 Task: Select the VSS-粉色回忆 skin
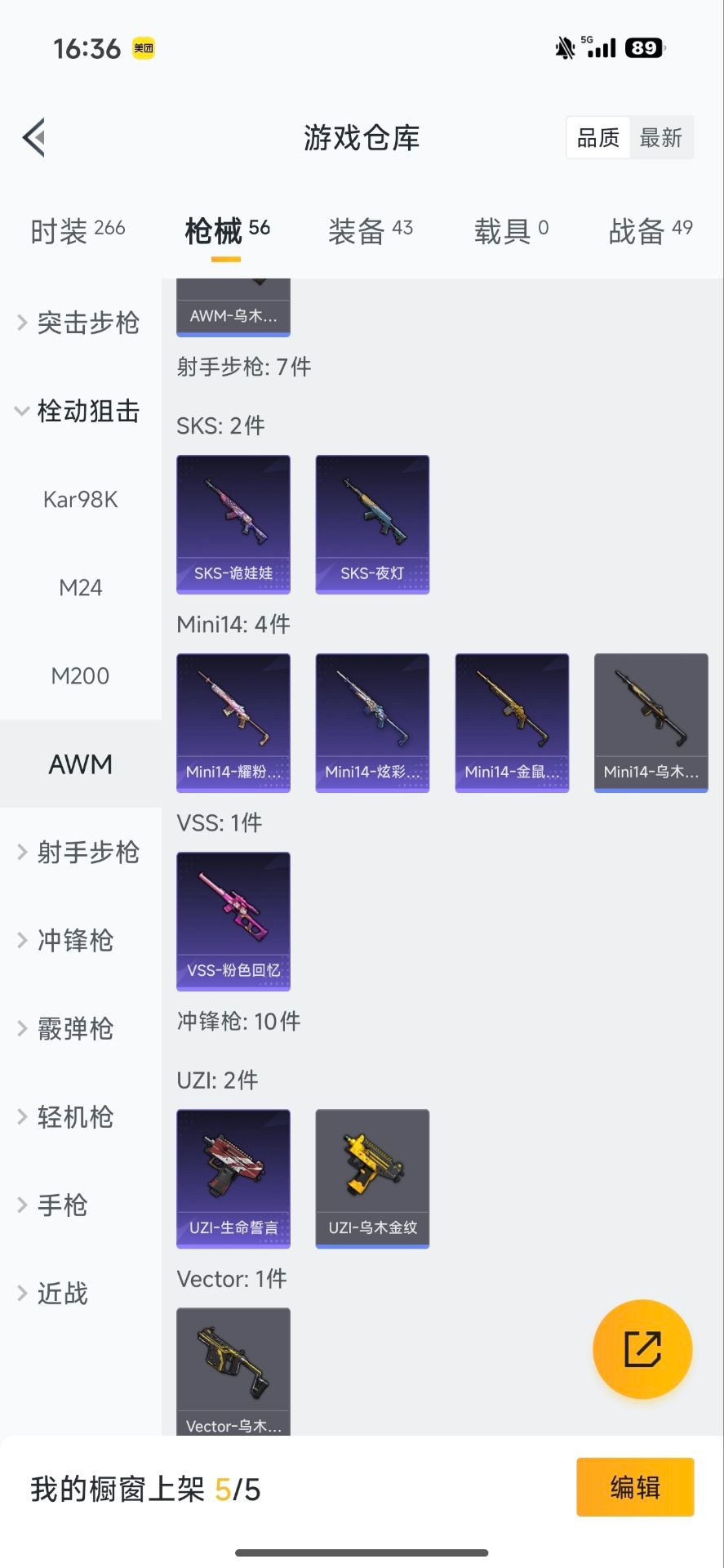pos(233,920)
